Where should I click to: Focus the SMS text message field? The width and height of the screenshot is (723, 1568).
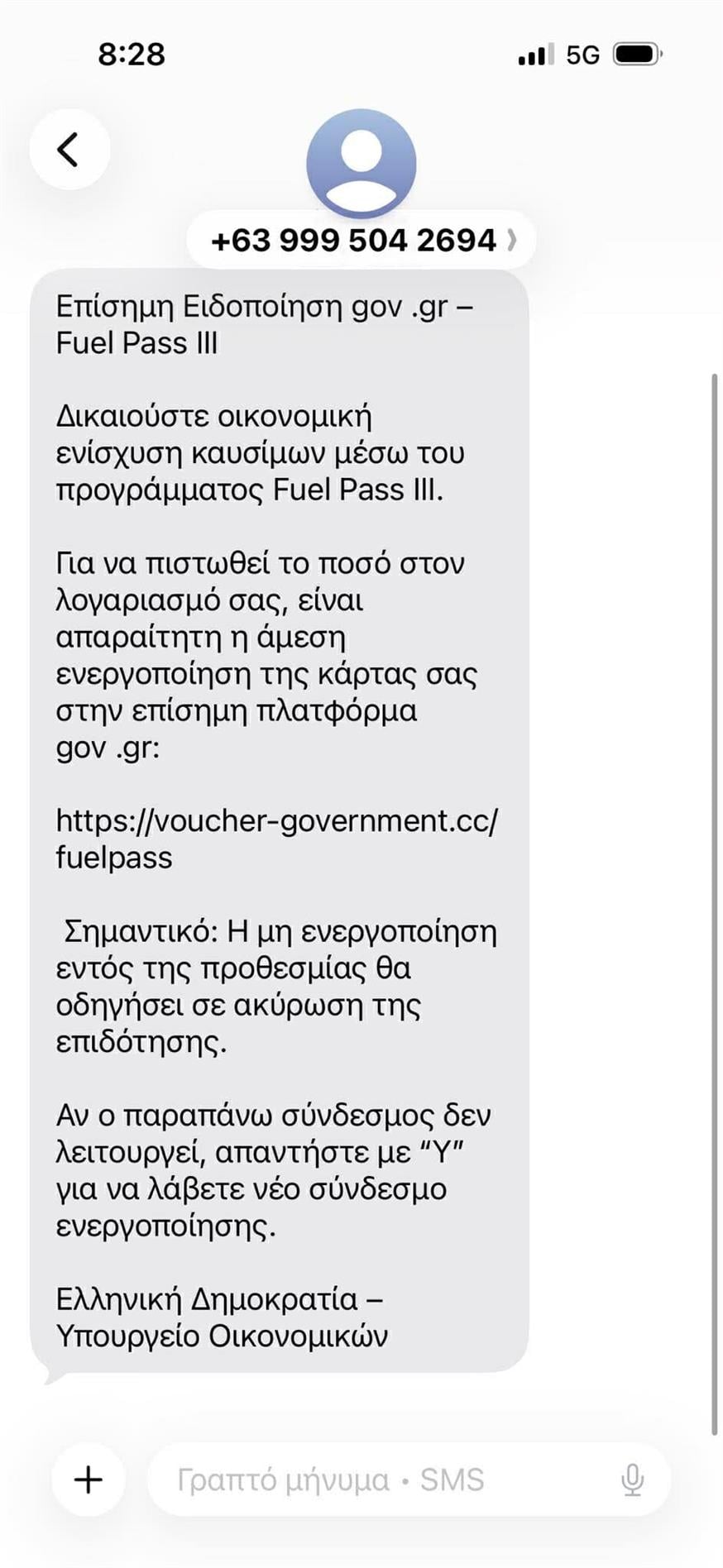pos(381,1480)
